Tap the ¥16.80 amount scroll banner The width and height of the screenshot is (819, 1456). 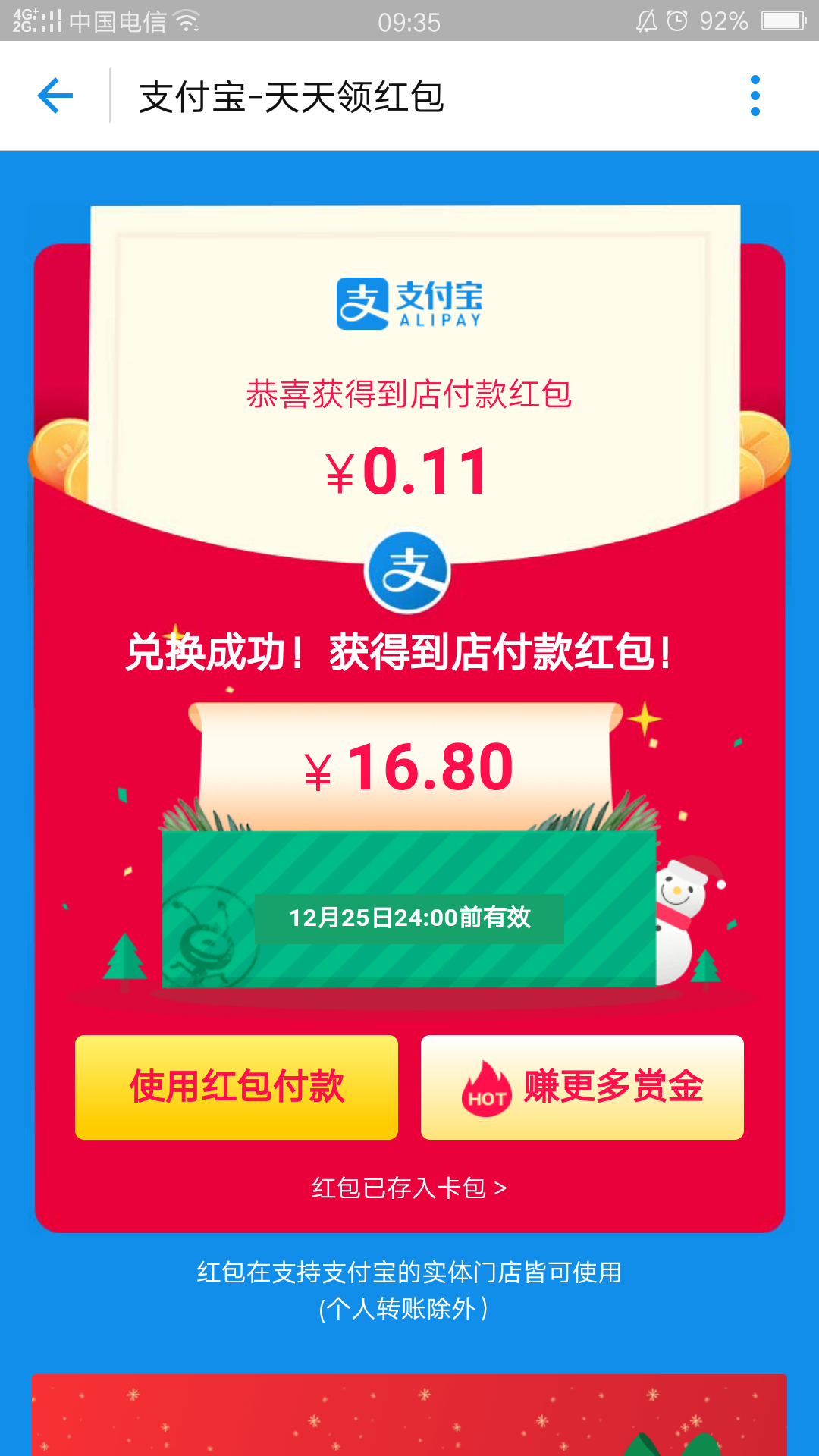(409, 766)
